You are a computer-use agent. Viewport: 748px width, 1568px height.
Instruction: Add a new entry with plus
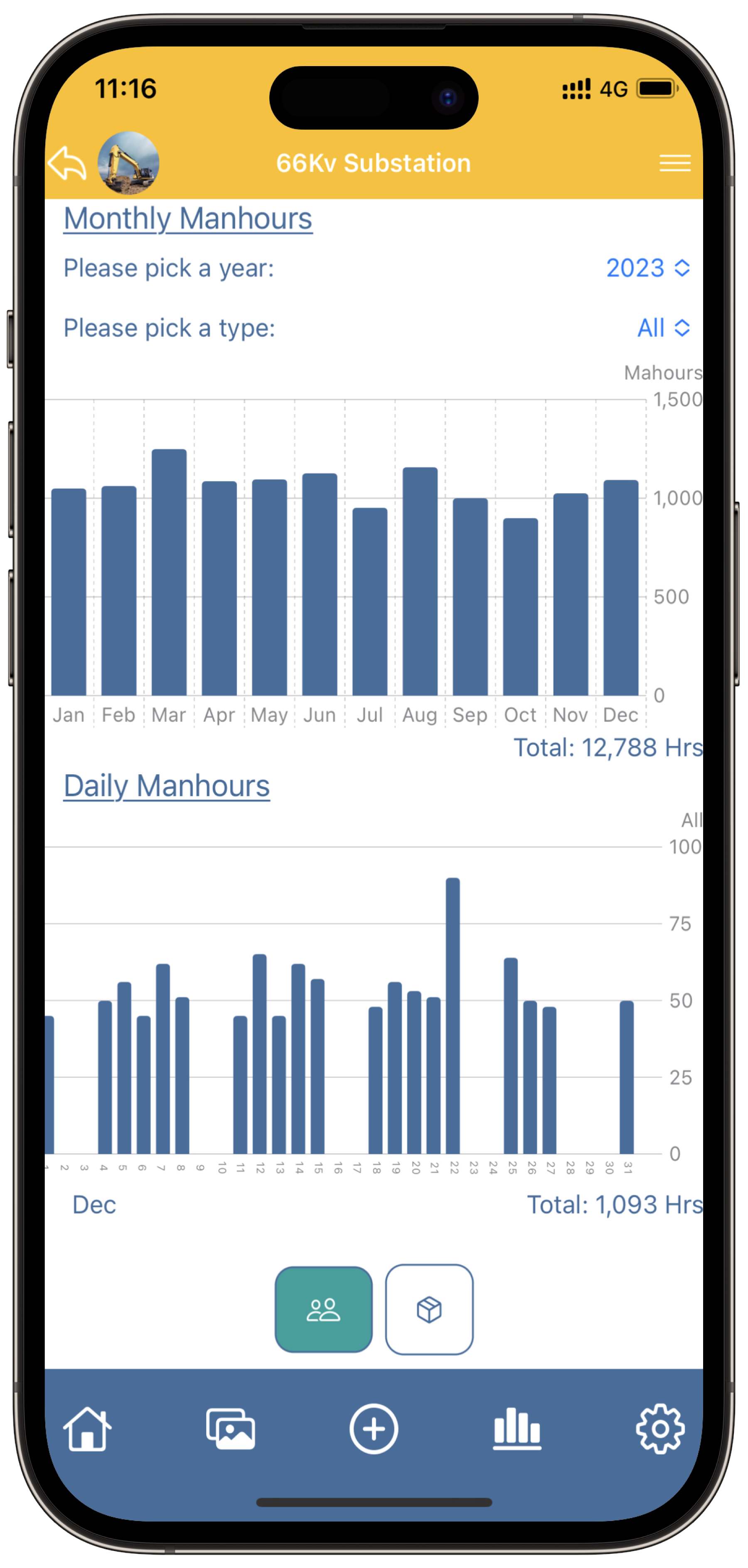(374, 1429)
